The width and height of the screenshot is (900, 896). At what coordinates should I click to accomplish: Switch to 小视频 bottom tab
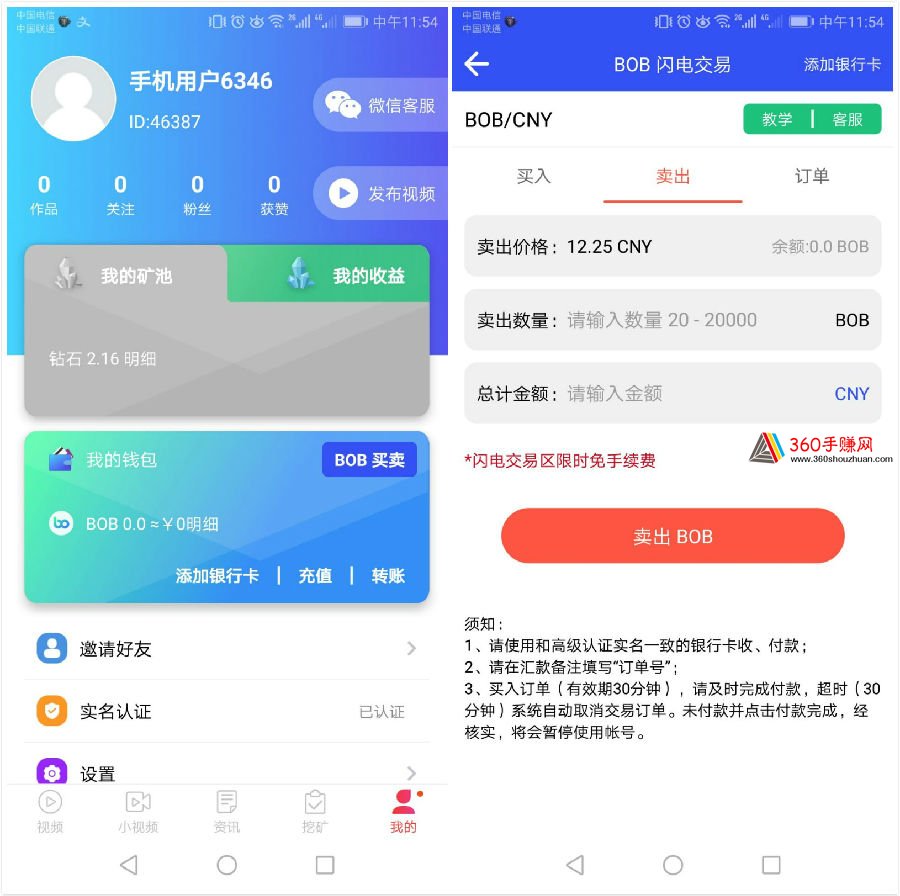(138, 812)
